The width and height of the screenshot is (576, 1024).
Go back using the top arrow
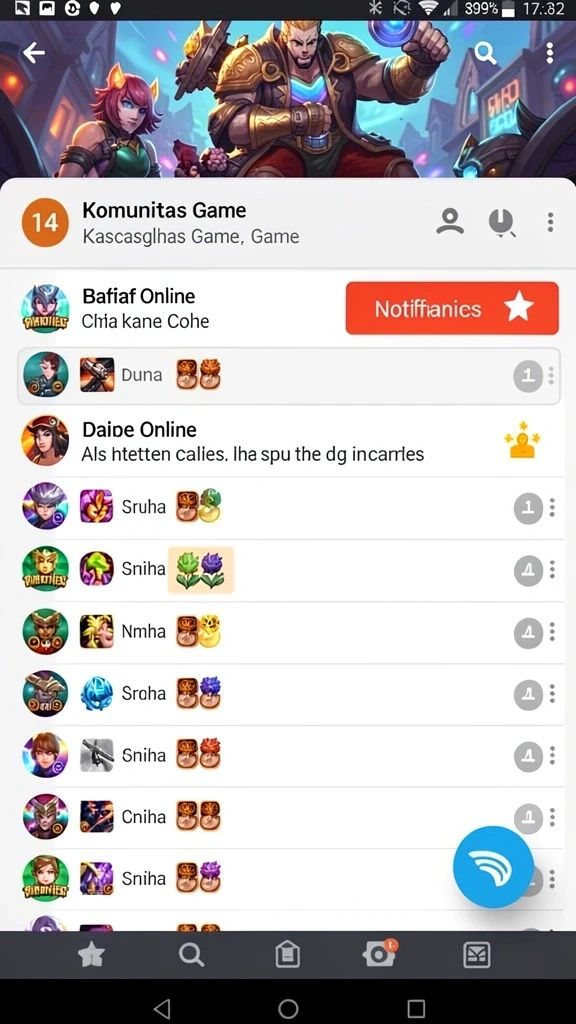[33, 53]
